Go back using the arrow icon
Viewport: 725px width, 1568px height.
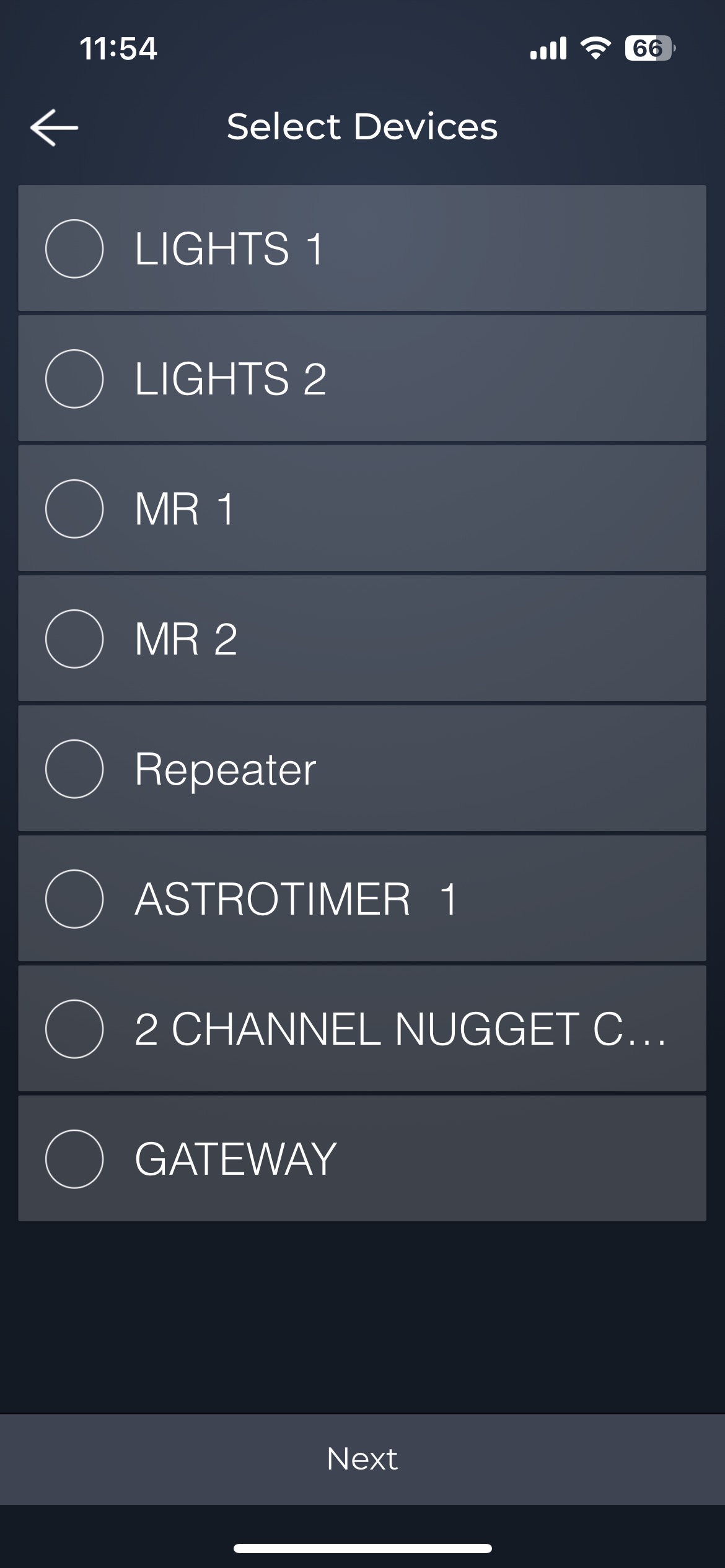point(55,128)
